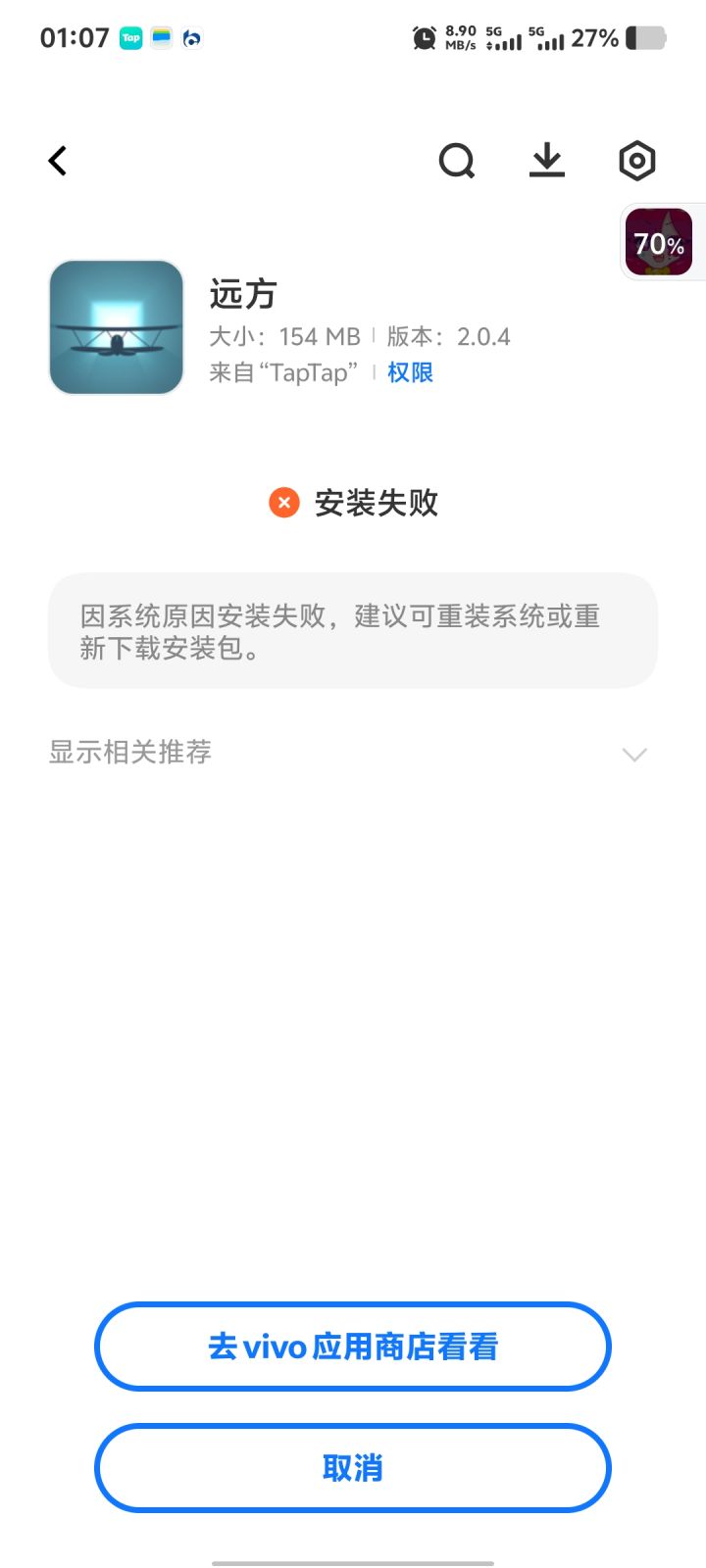706x1568 pixels.
Task: Open the download manager icon
Action: pos(546,160)
